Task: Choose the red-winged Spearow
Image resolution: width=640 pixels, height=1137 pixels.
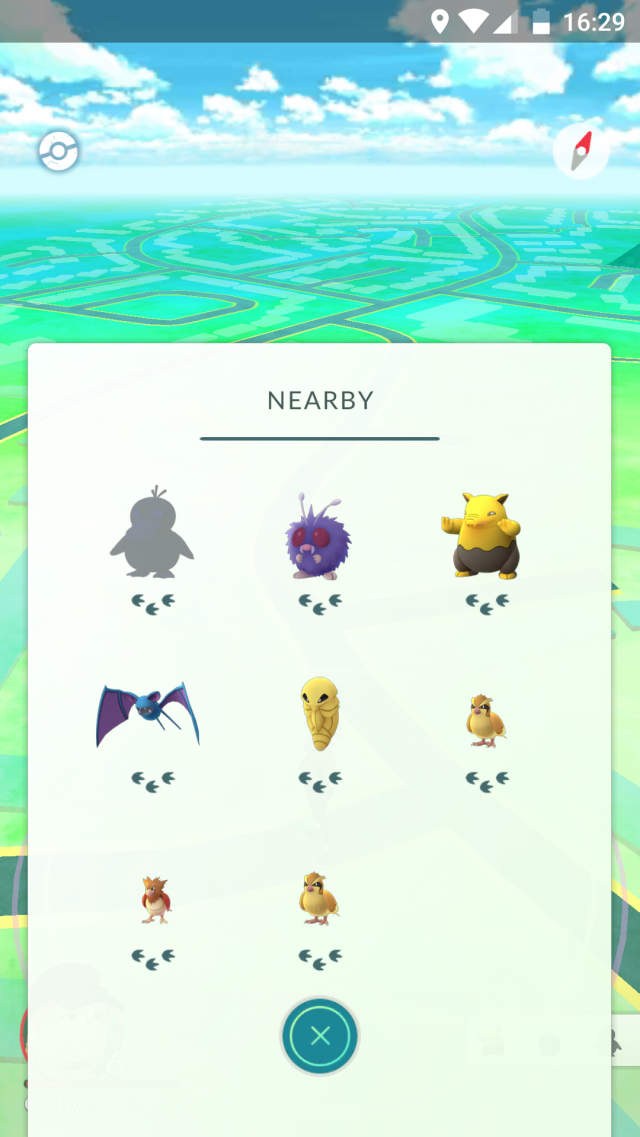Action: pyautogui.click(x=153, y=897)
